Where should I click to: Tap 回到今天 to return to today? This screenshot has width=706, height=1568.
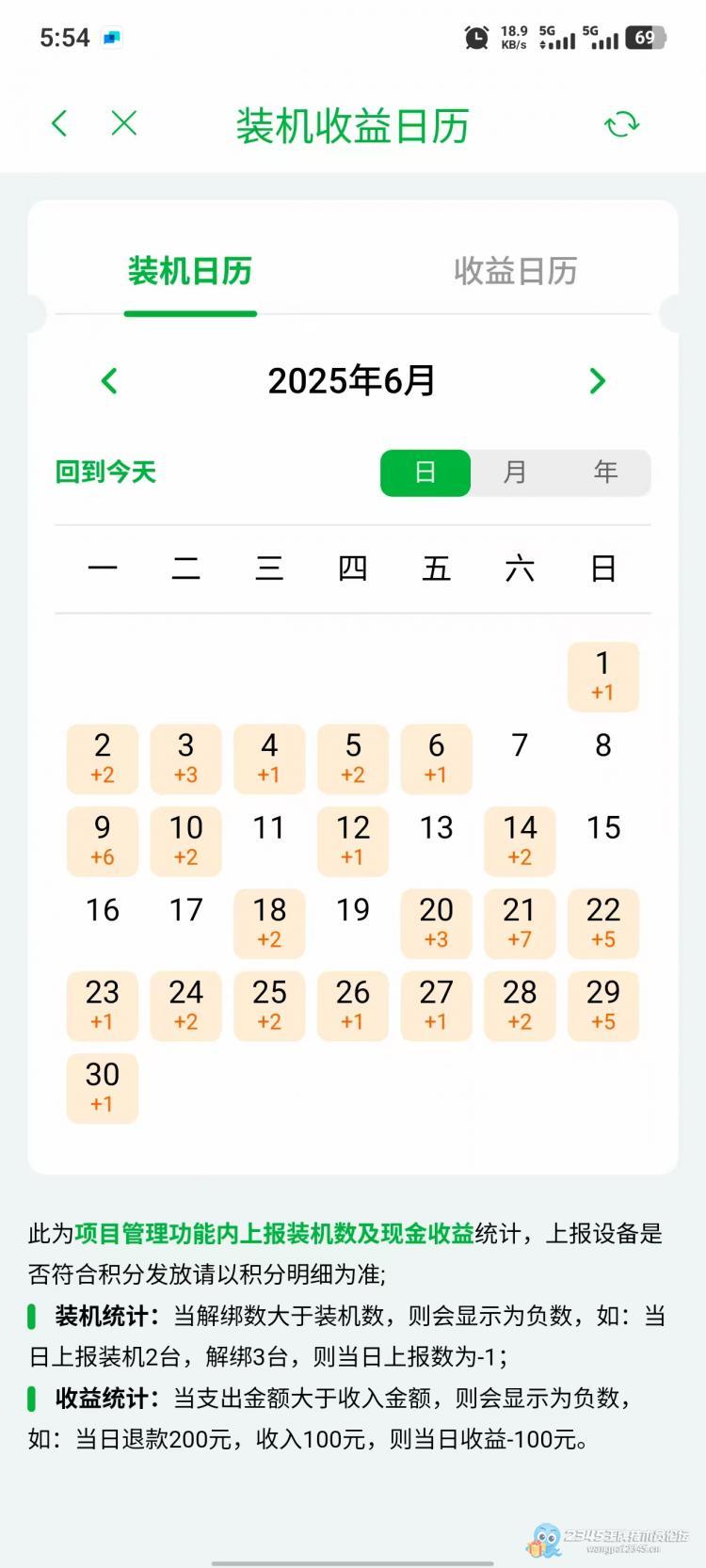tap(105, 472)
